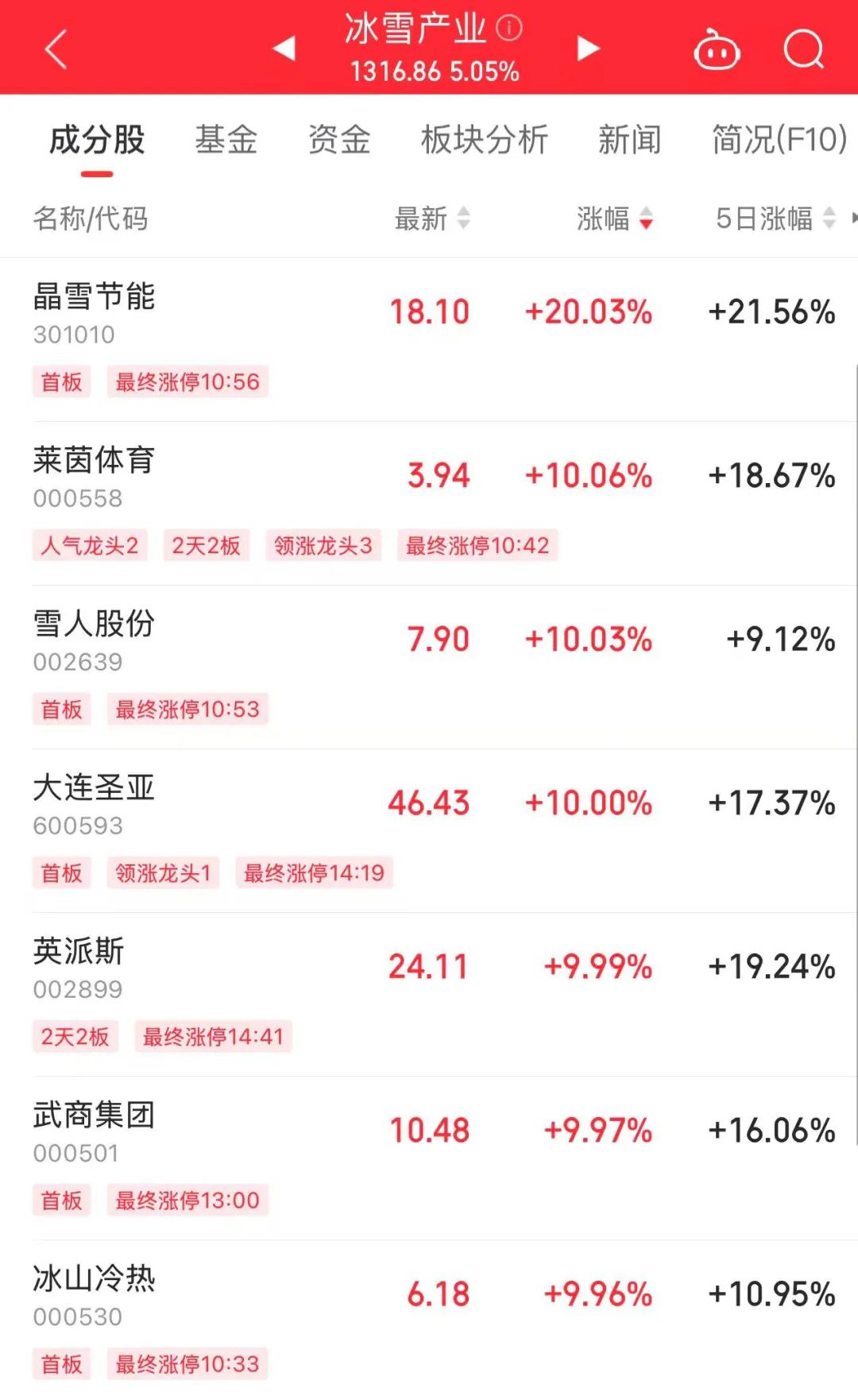Open the 板块分析 tab
This screenshot has height=1400, width=858.
click(x=485, y=140)
